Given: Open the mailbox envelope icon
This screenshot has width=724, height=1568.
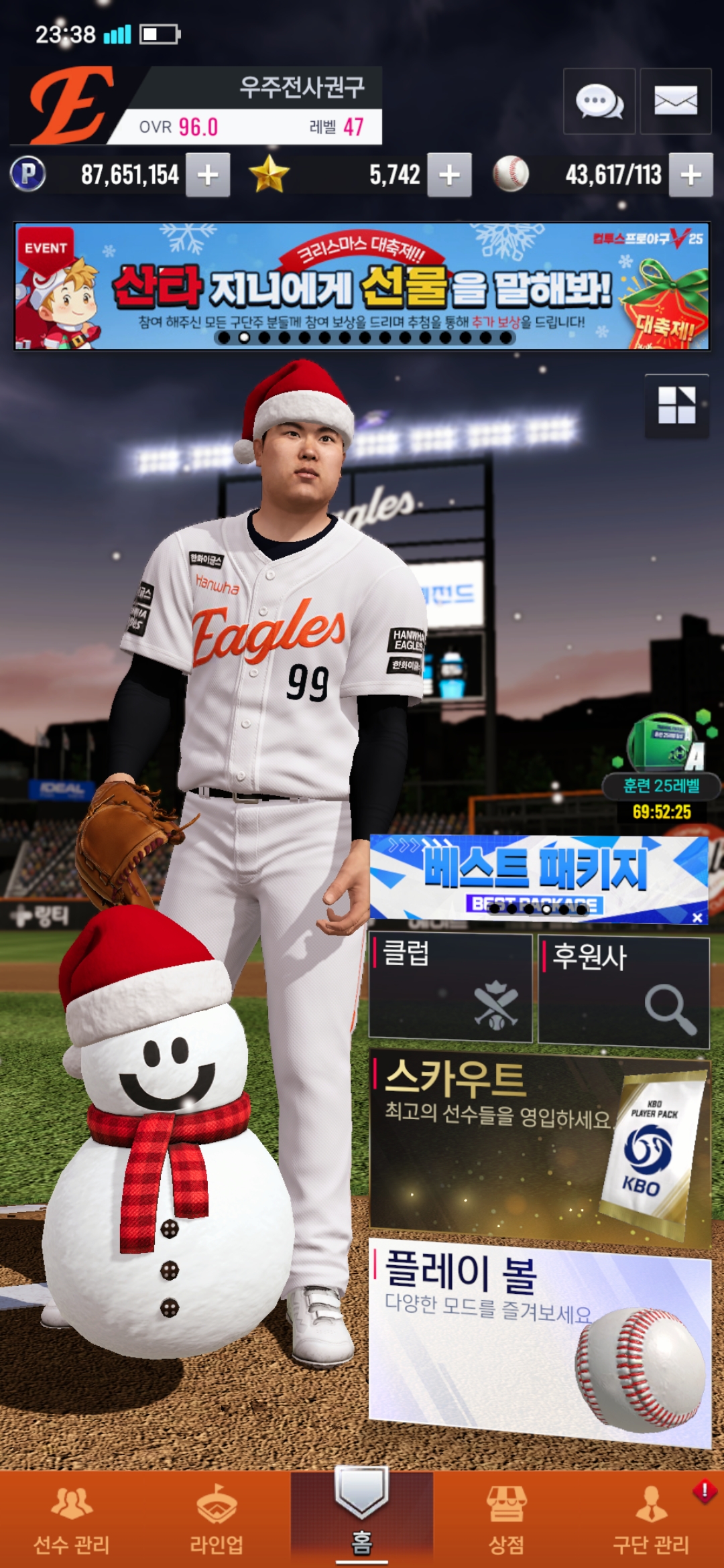Looking at the screenshot, I should click(x=675, y=101).
